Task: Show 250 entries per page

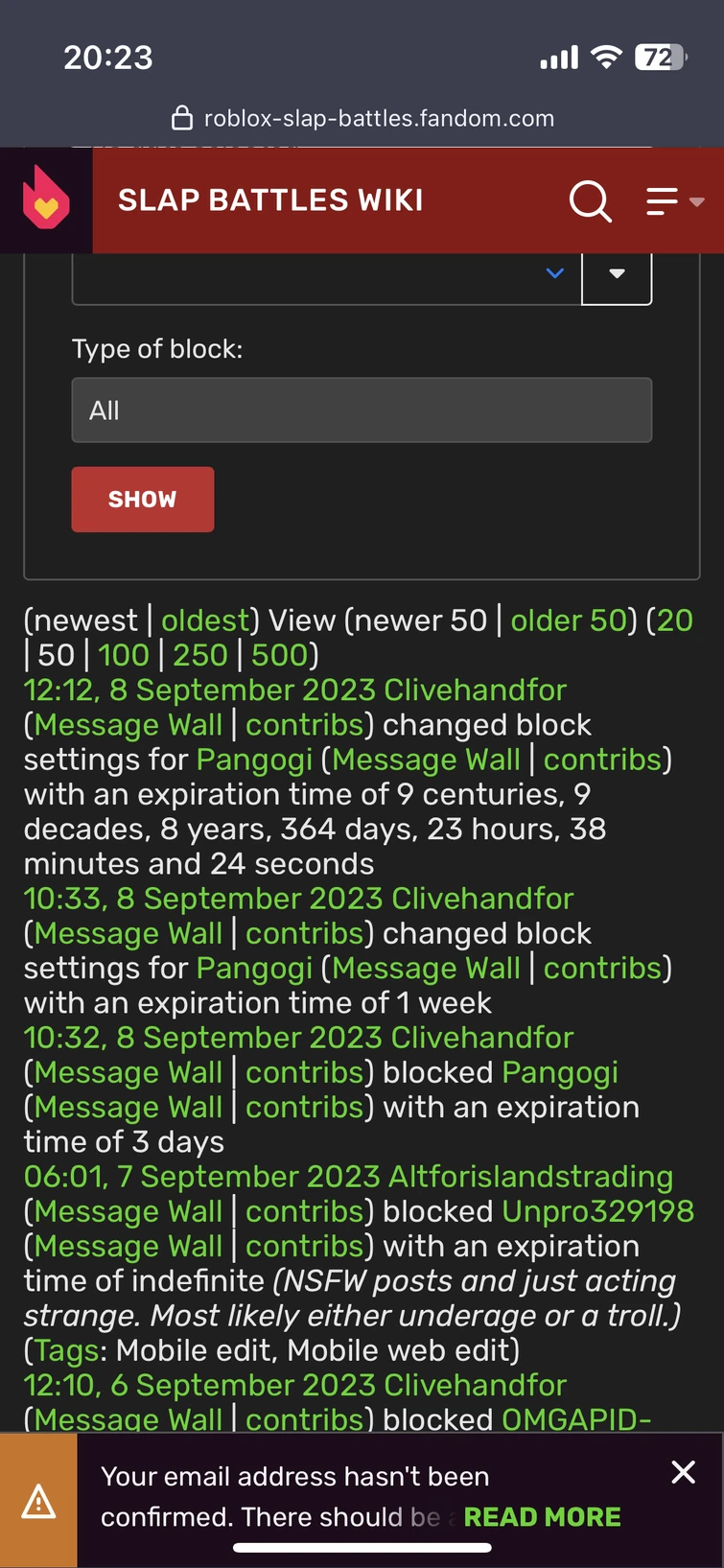Action: tap(200, 655)
